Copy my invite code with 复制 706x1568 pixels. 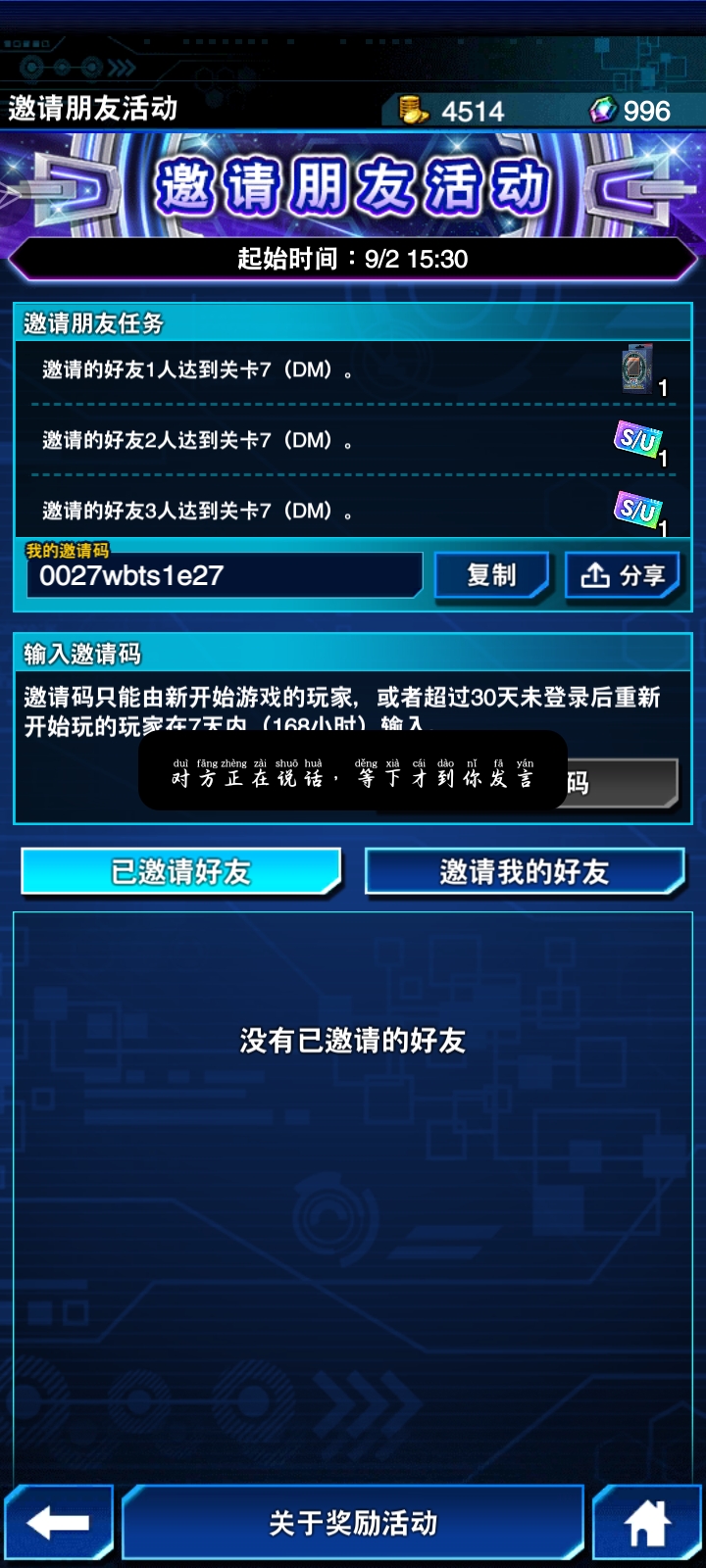pyautogui.click(x=491, y=575)
